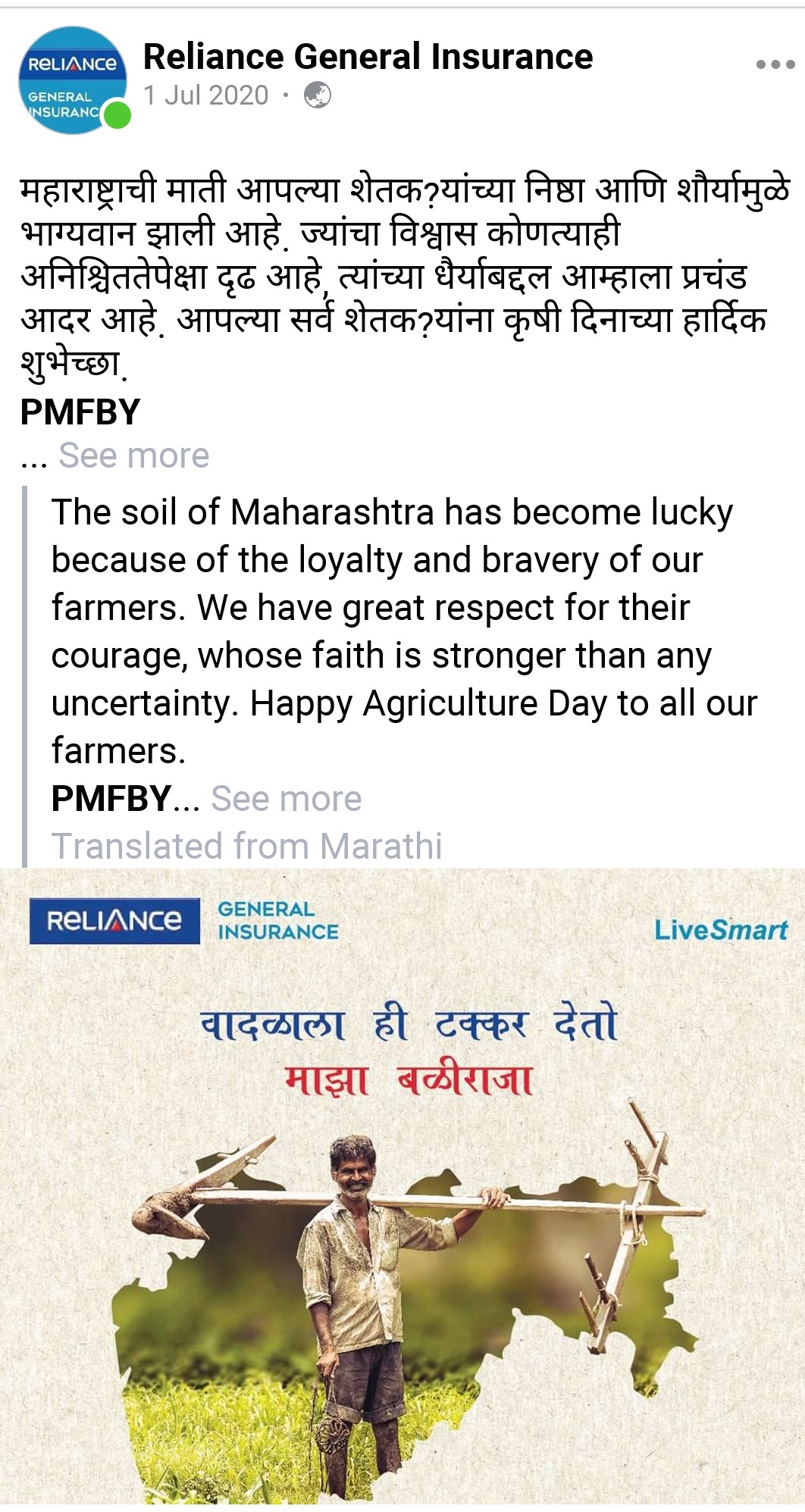Screen dimensions: 805x1512
Task: Expand See more under the Marathi text
Action: click(x=134, y=455)
